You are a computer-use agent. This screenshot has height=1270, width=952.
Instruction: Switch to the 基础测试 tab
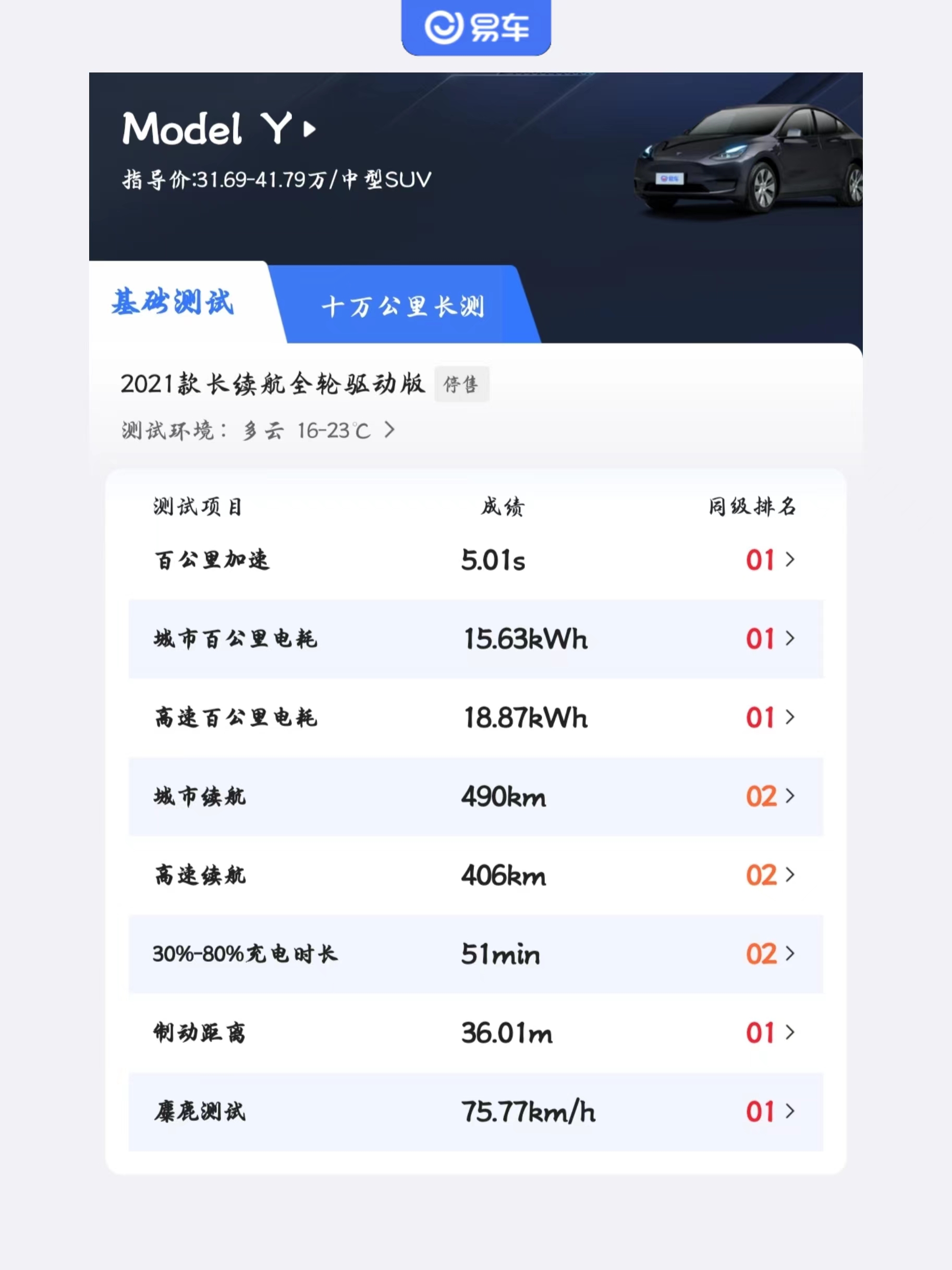174,303
